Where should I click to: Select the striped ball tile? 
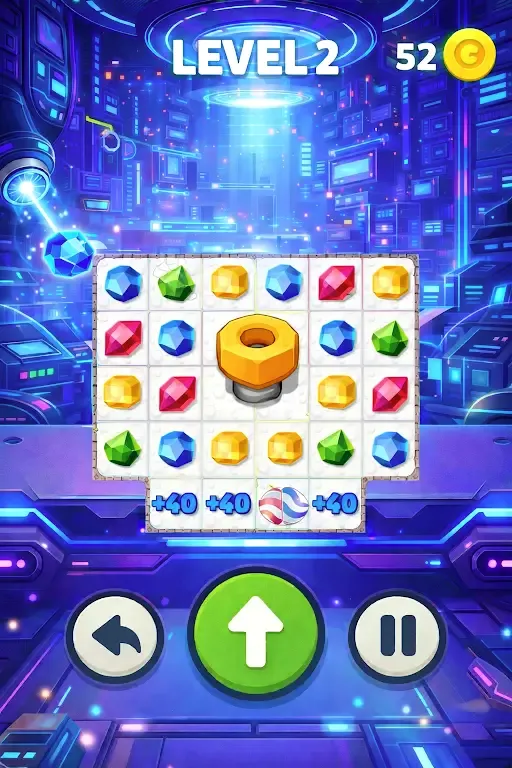(283, 504)
